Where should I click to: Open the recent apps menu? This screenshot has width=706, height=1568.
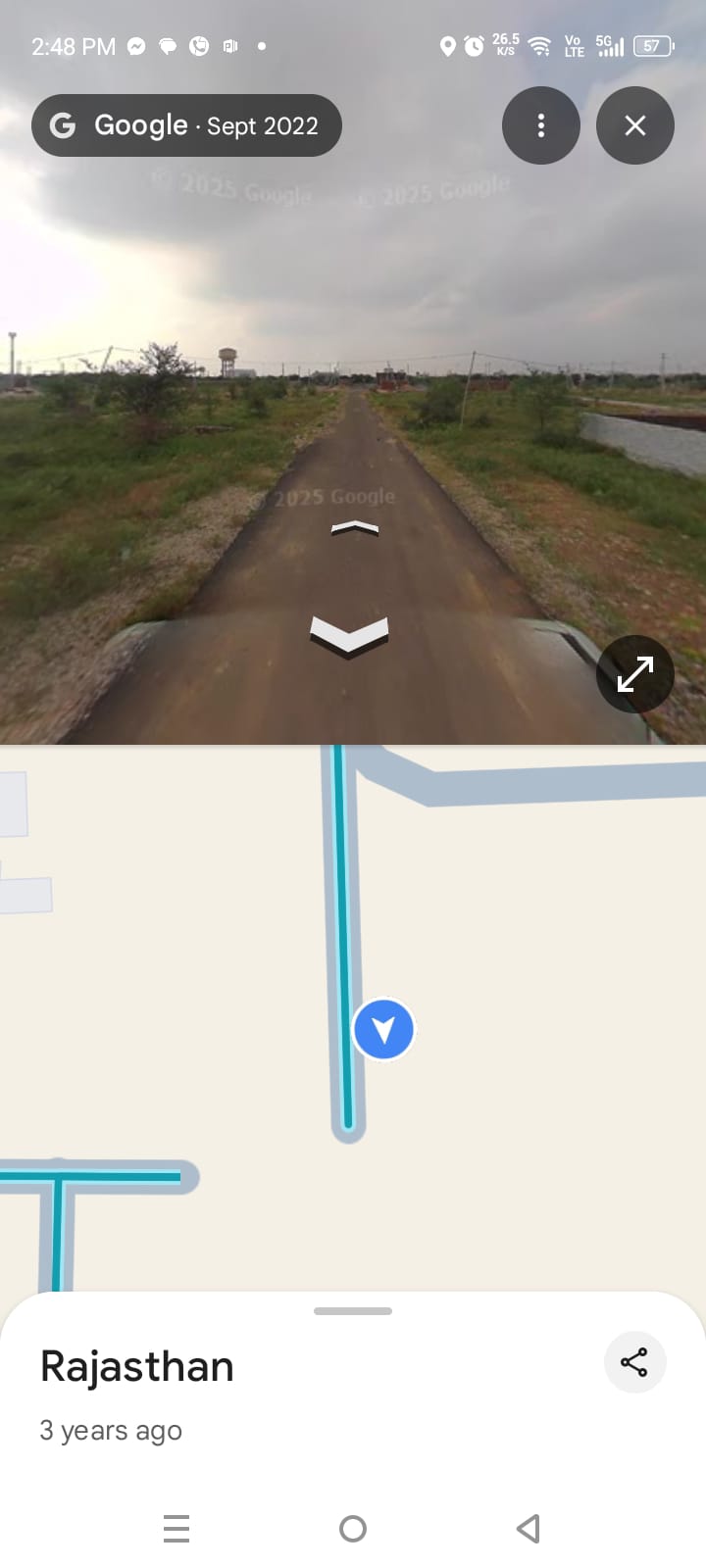click(176, 1528)
